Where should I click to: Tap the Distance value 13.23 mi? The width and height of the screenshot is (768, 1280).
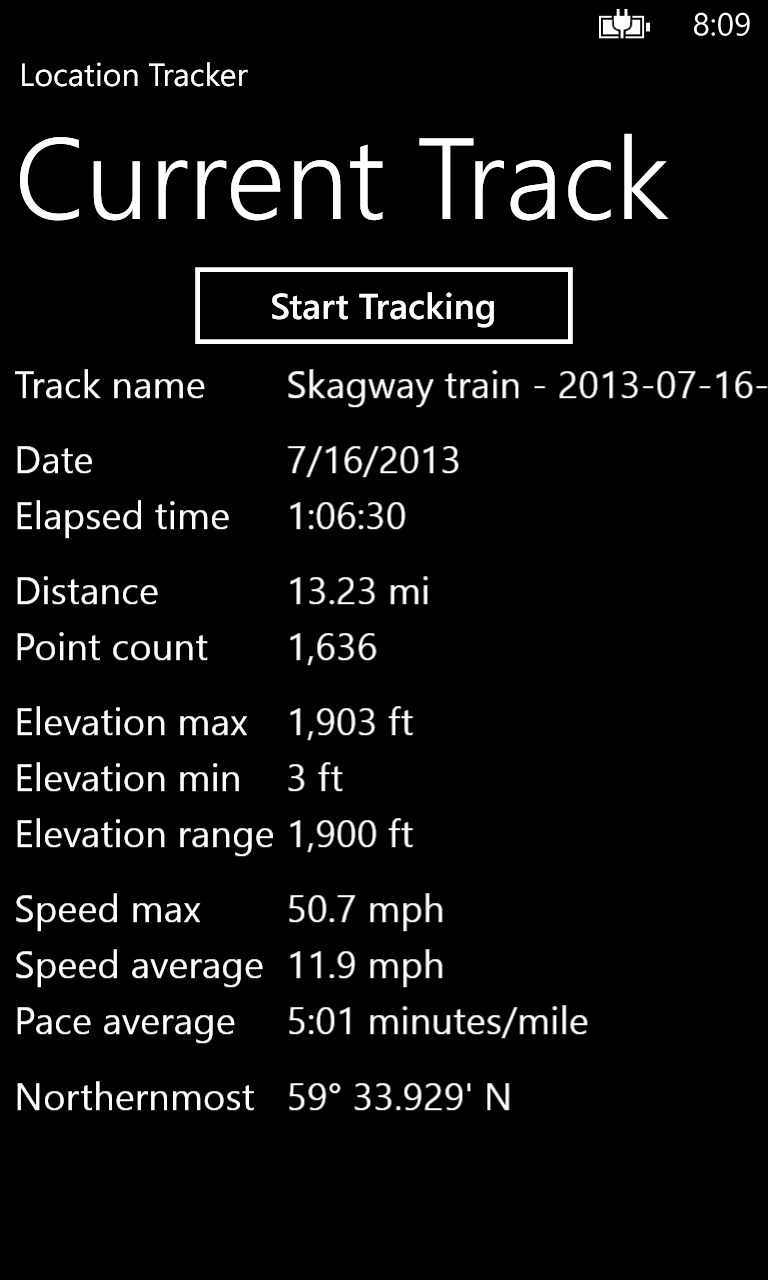point(358,591)
